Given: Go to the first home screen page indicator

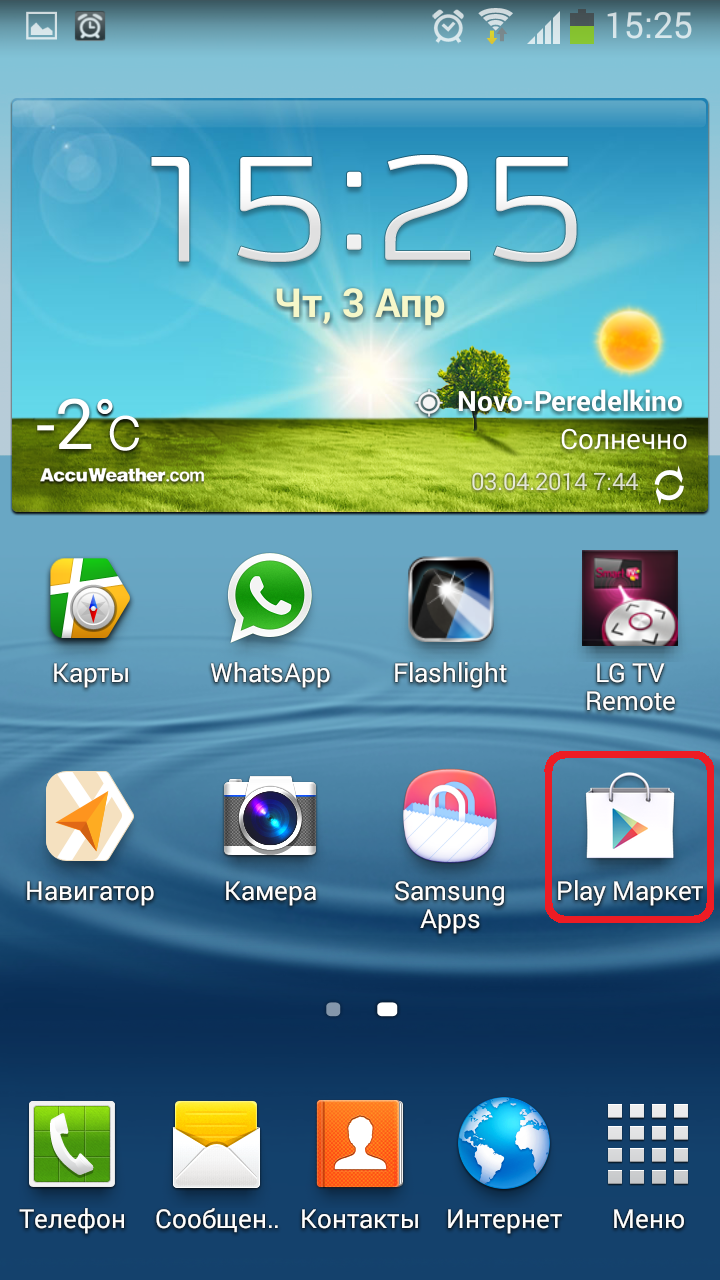Looking at the screenshot, I should (333, 1010).
